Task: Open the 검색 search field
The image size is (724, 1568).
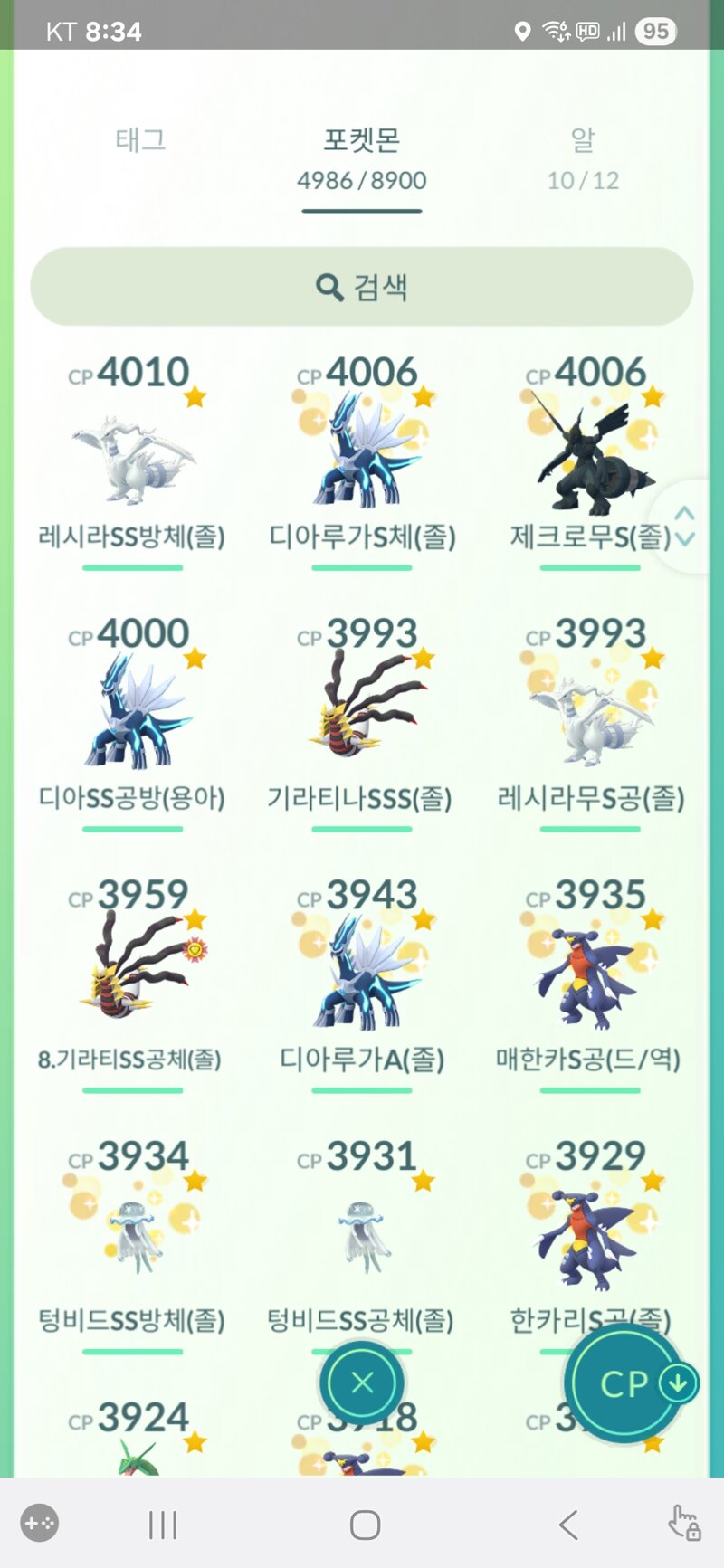Action: click(x=362, y=287)
